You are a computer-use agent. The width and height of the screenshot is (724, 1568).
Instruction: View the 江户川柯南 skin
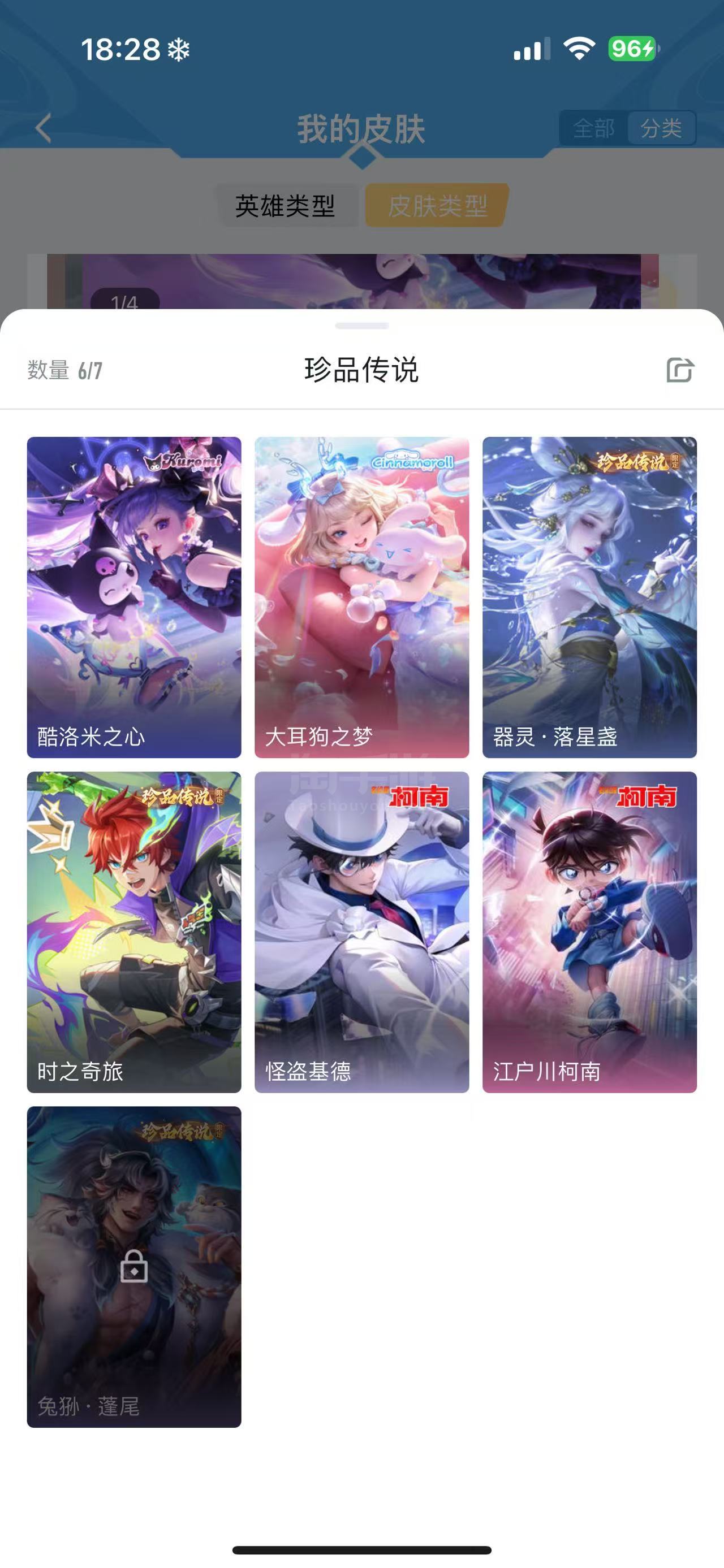pyautogui.click(x=589, y=932)
